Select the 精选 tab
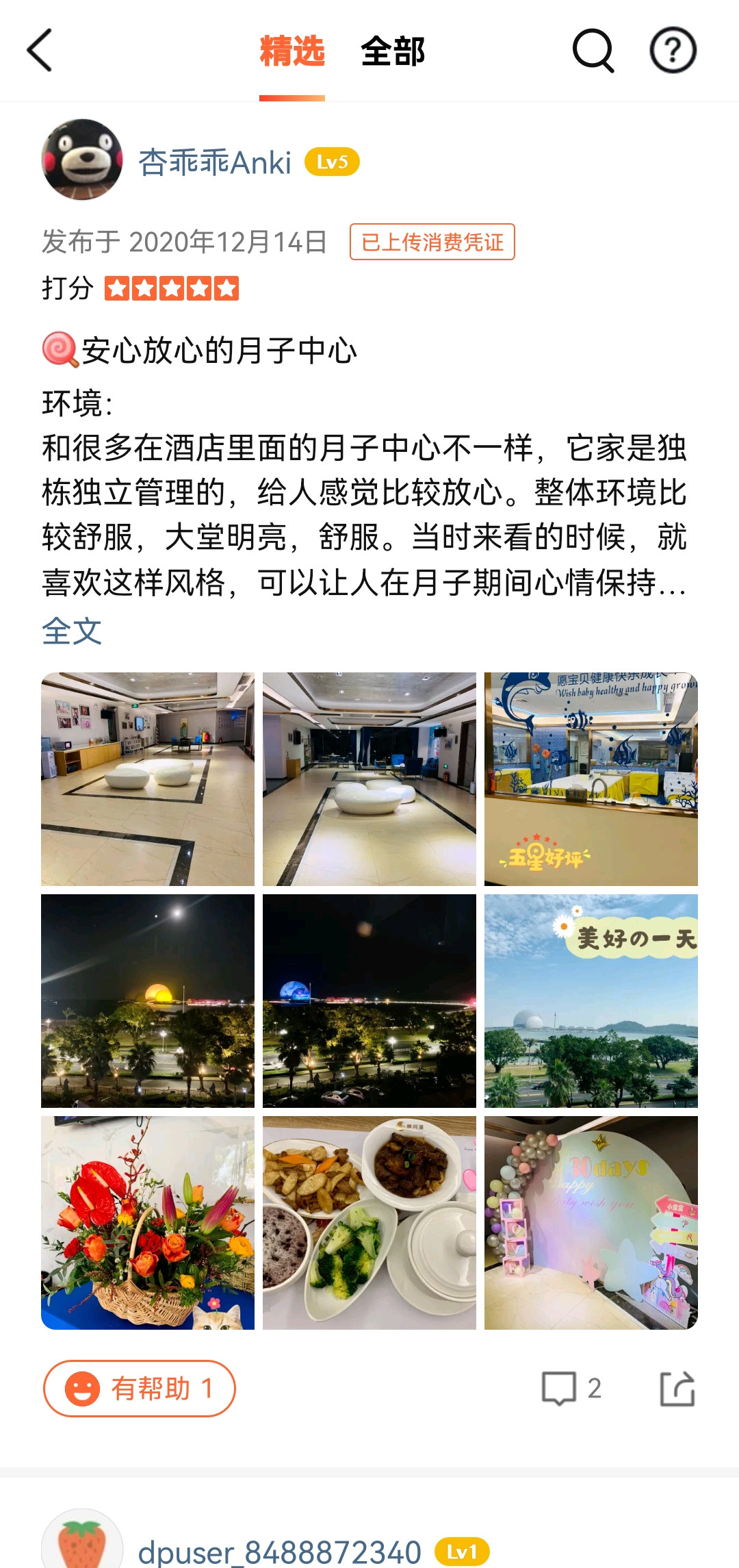 (292, 52)
